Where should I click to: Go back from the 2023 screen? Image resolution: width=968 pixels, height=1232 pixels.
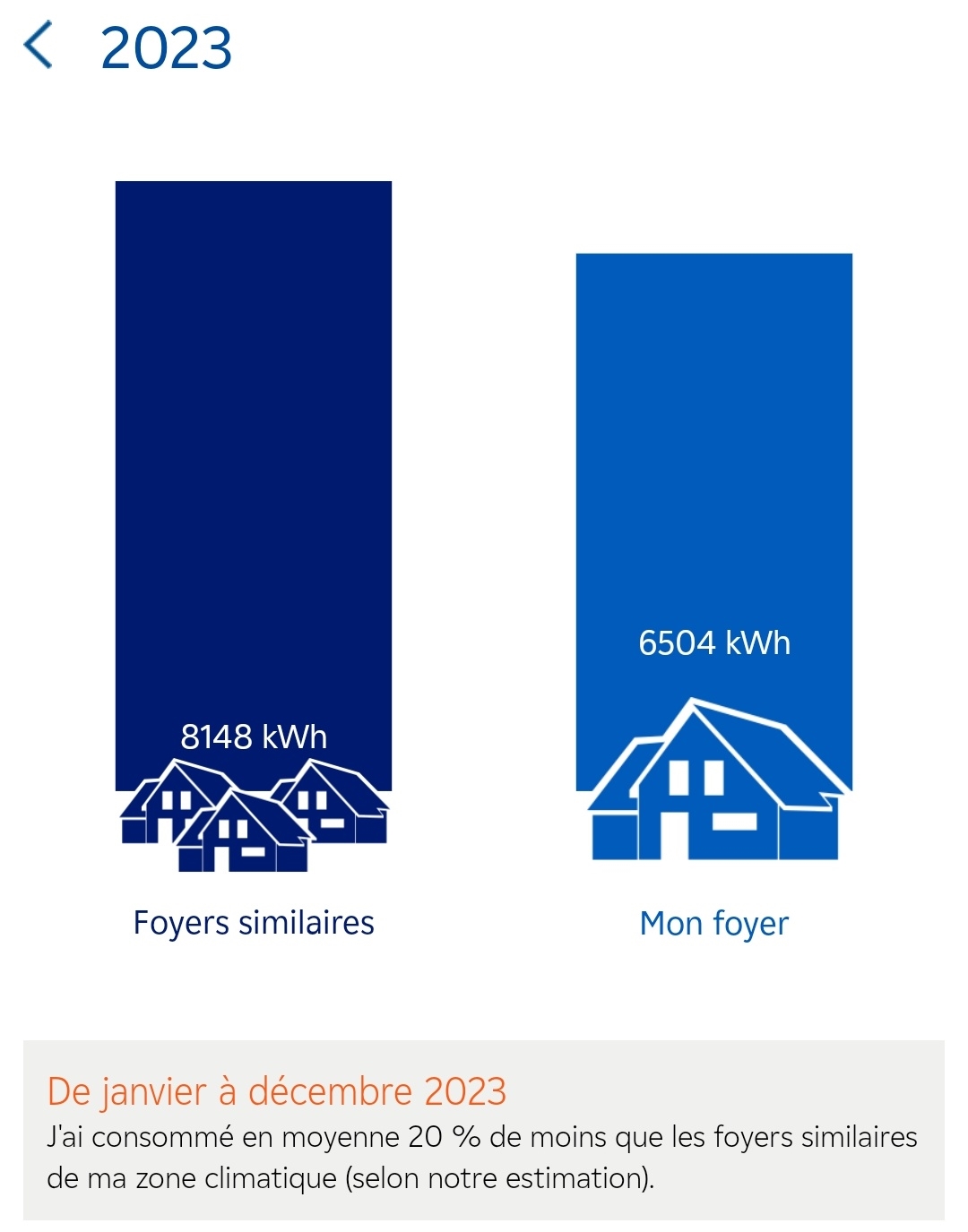39,47
